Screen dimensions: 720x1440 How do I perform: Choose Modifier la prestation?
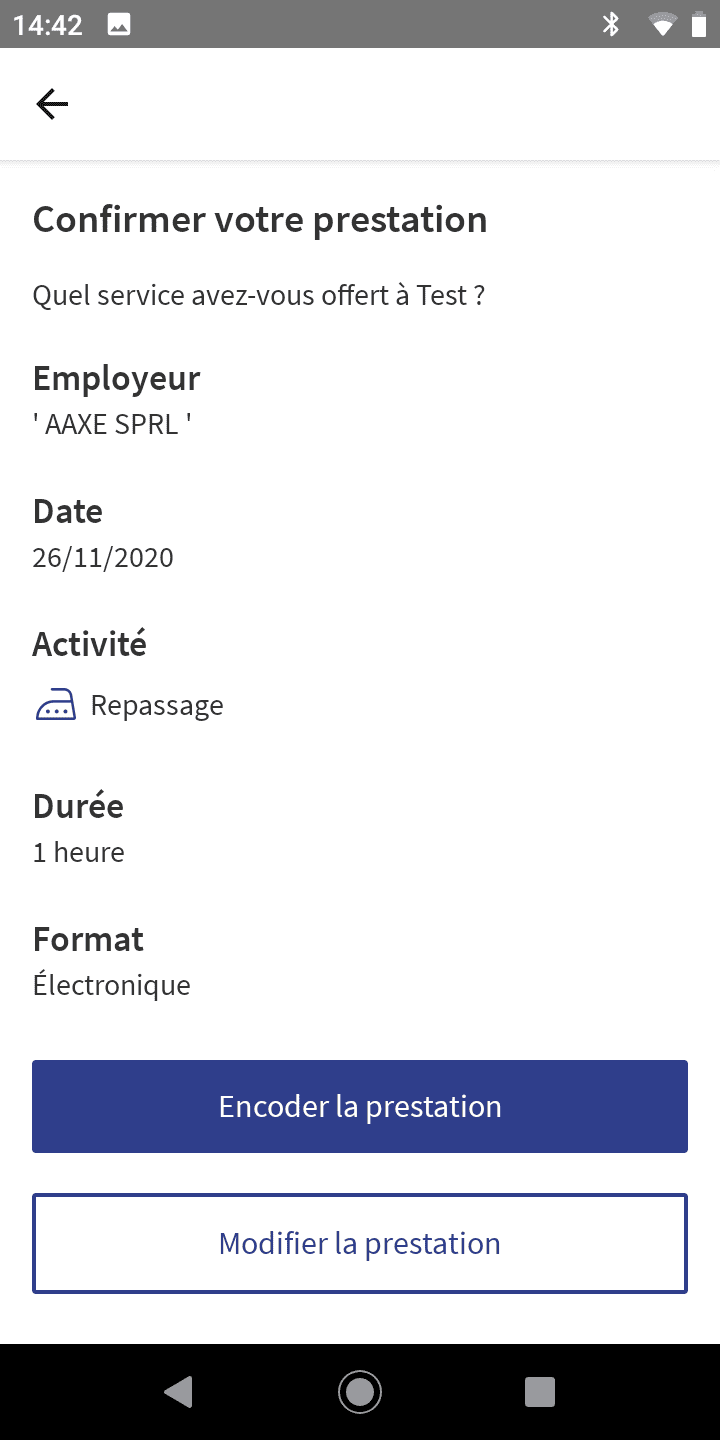click(360, 1243)
